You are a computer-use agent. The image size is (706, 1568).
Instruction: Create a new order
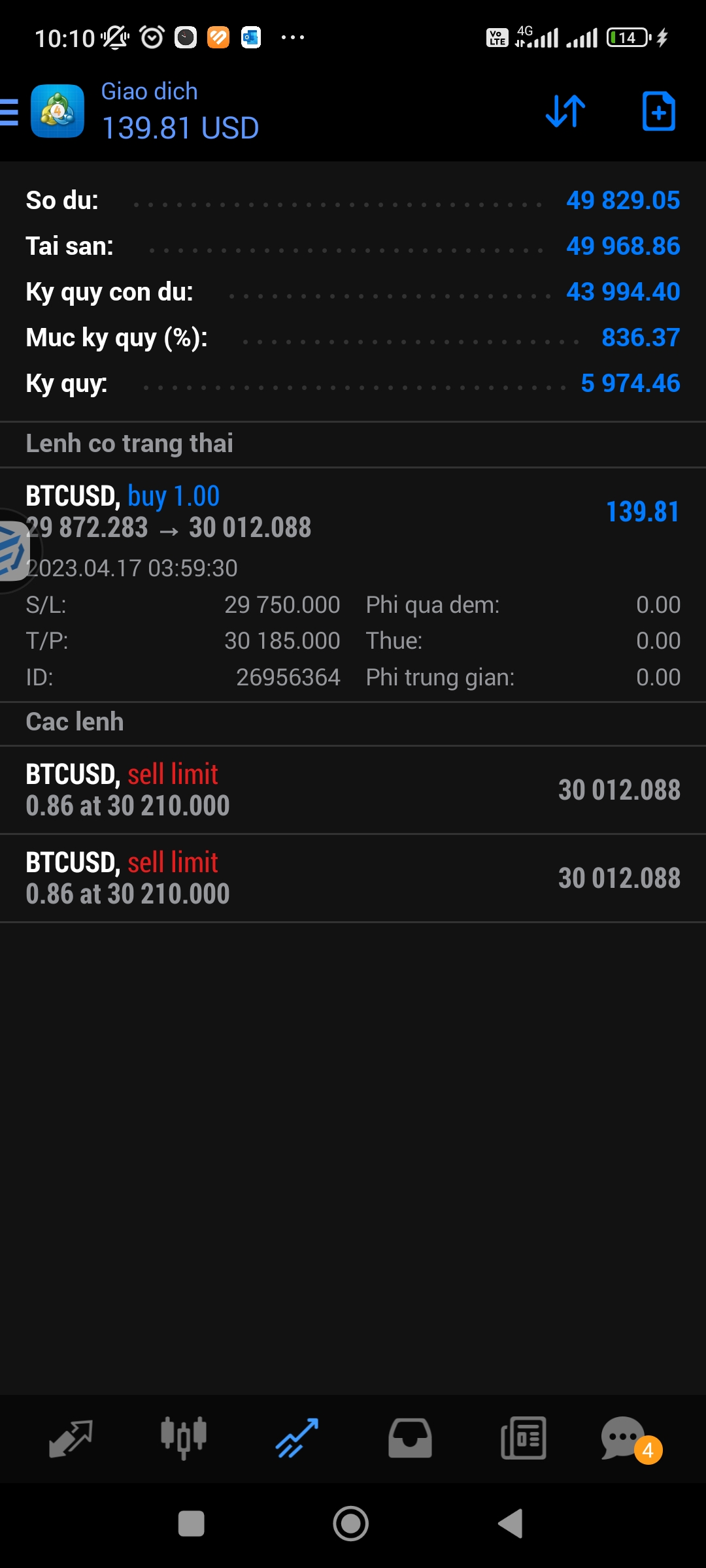[658, 111]
